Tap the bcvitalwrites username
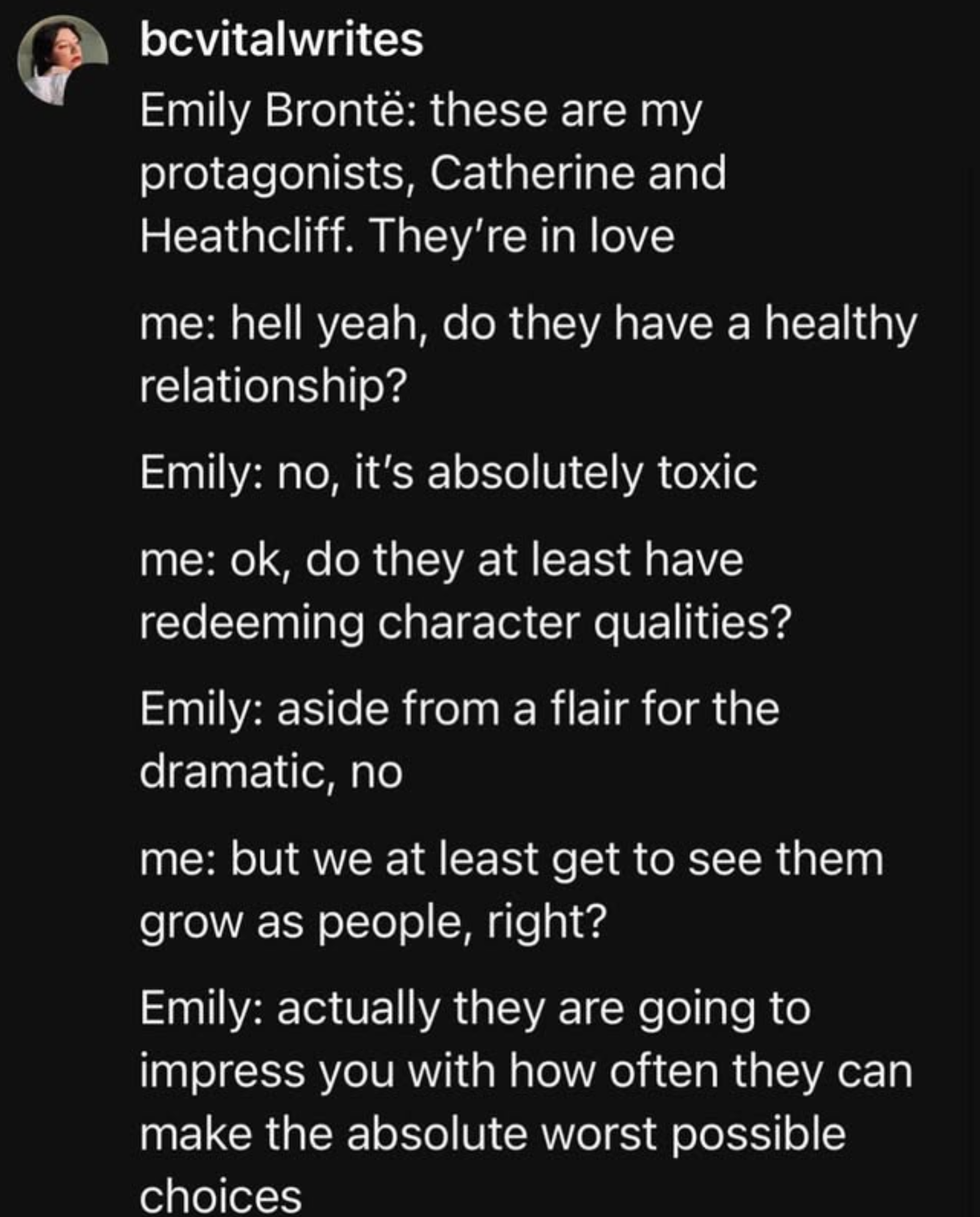Screen dimensions: 980x1217 [281, 40]
